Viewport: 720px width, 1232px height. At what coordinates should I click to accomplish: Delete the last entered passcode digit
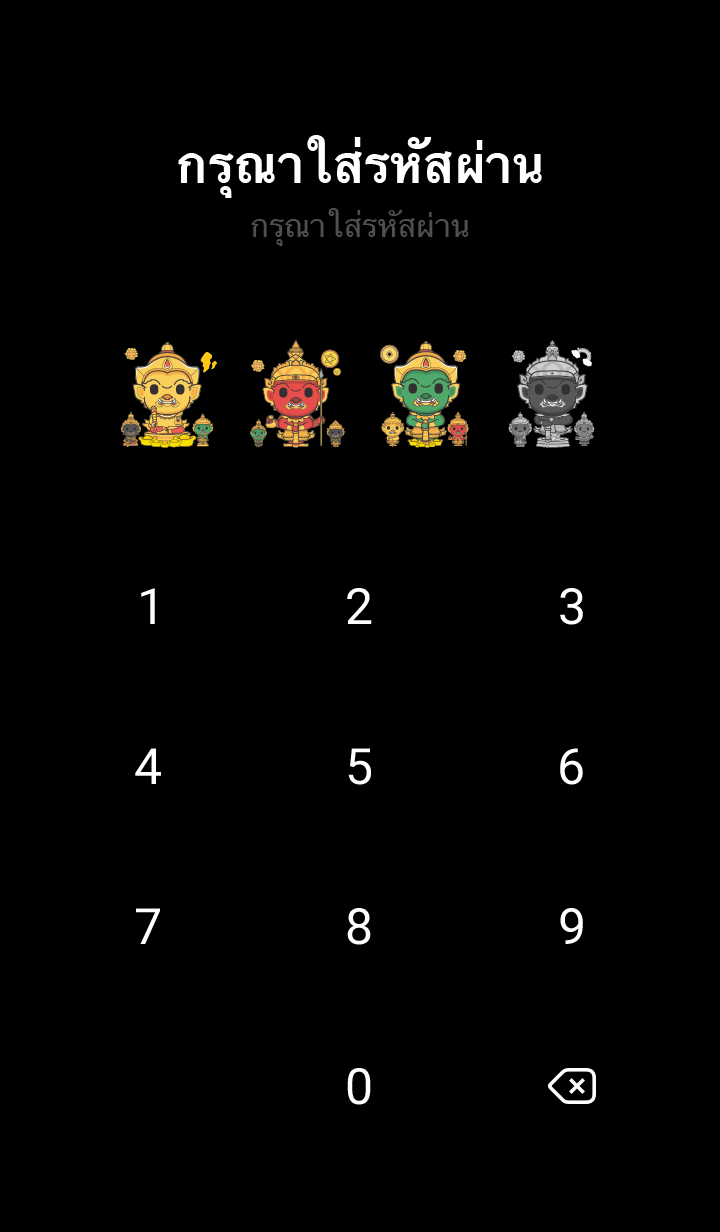point(572,1086)
